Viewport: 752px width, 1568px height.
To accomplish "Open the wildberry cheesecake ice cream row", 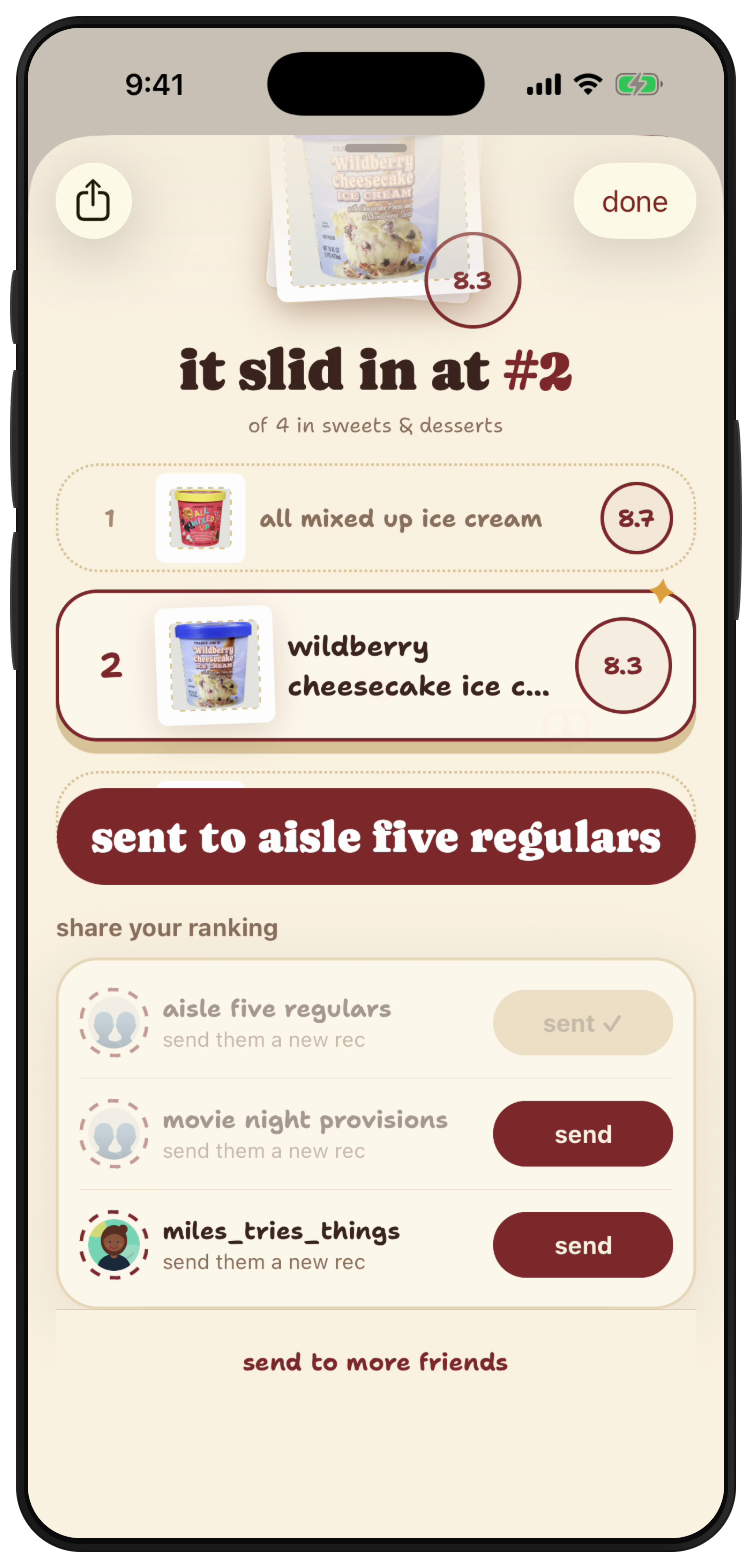I will pos(375,665).
